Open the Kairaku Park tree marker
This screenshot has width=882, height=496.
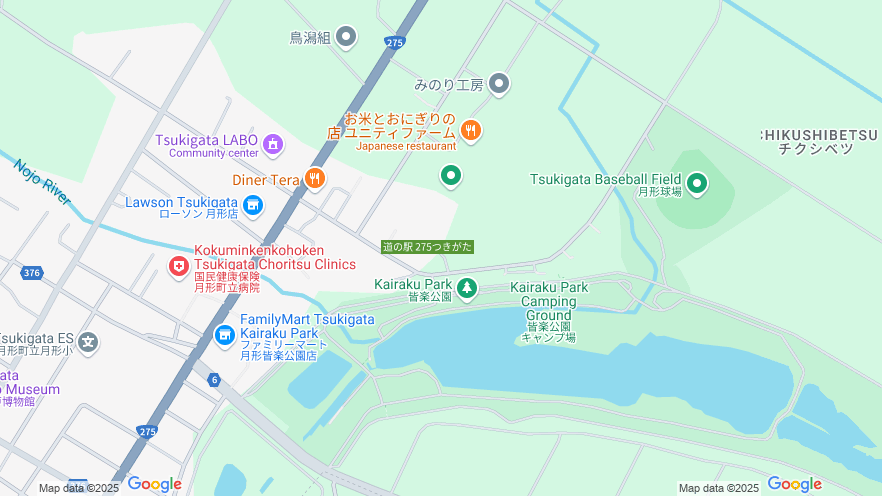[x=467, y=289]
